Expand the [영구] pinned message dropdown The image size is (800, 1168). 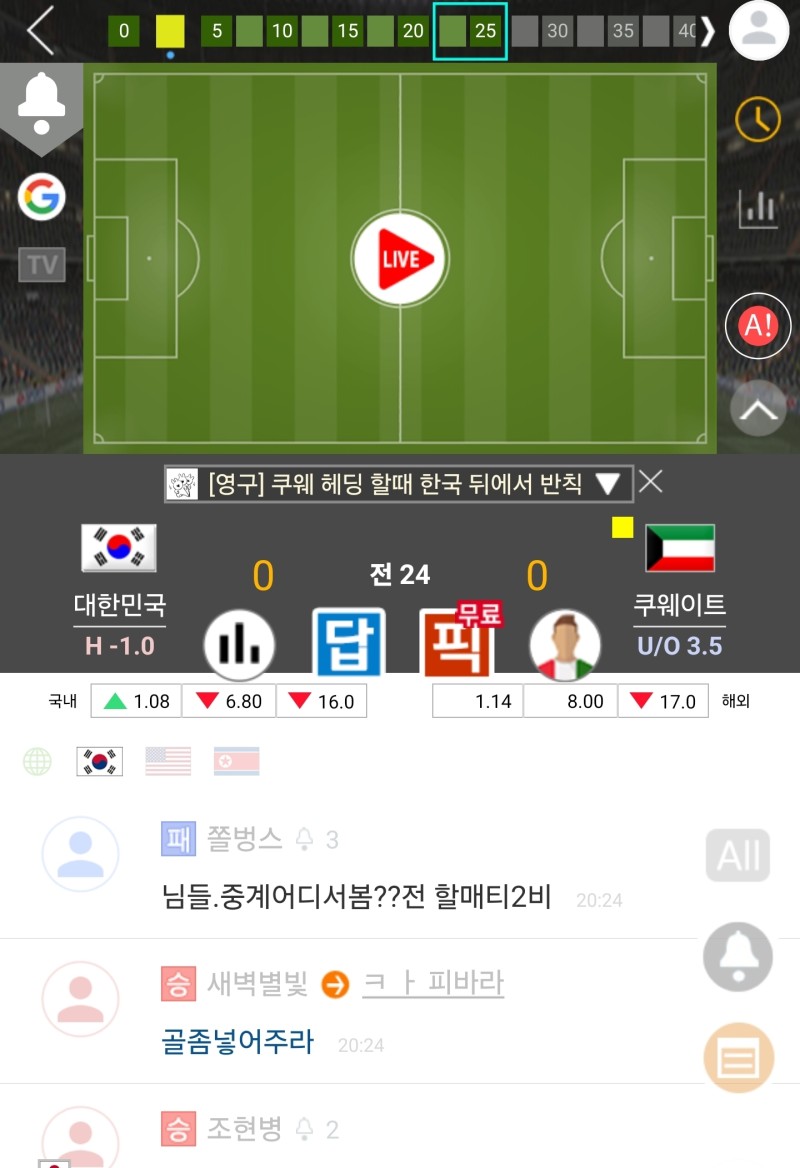coord(607,484)
